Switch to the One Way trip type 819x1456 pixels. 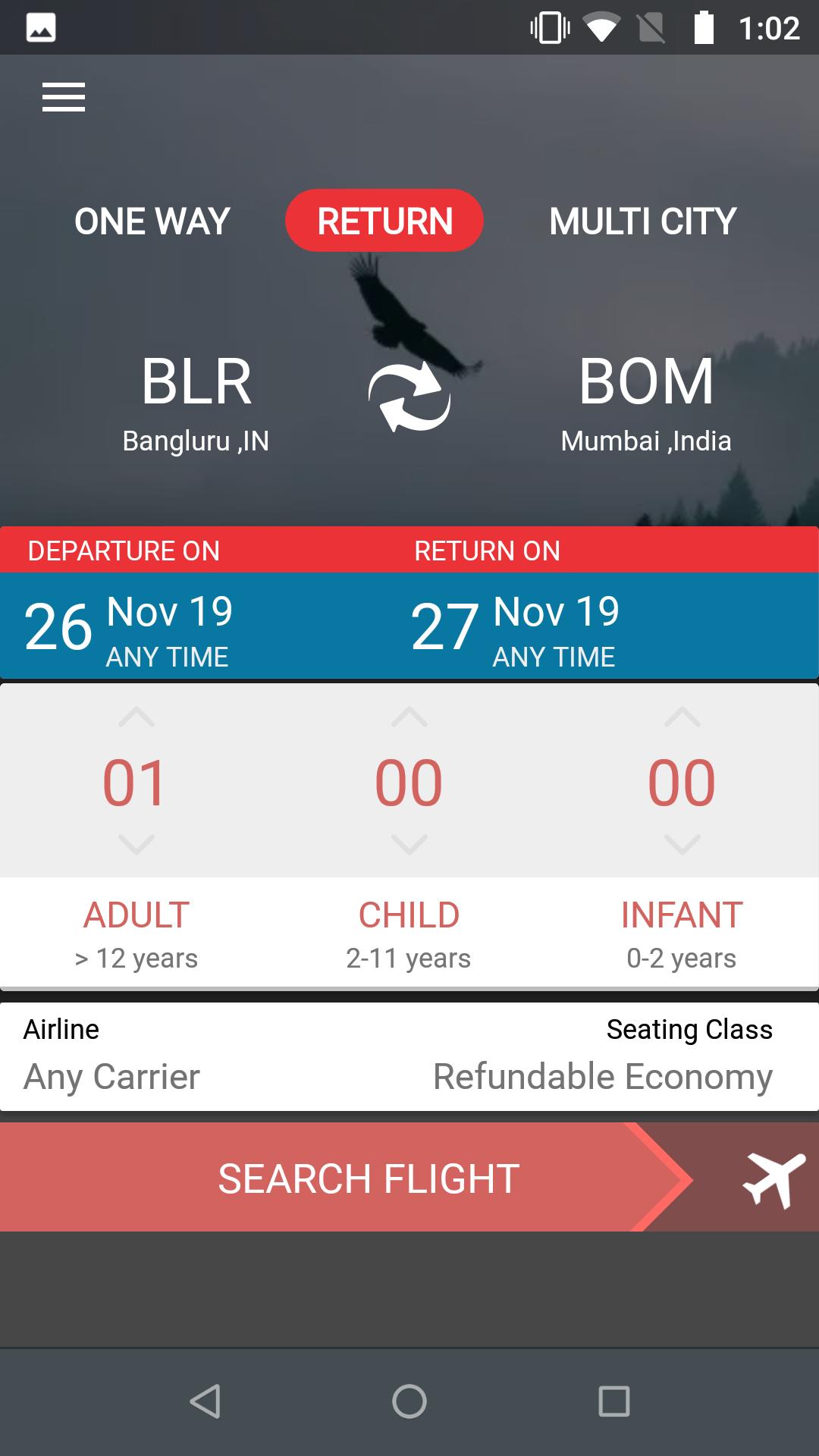click(x=152, y=221)
